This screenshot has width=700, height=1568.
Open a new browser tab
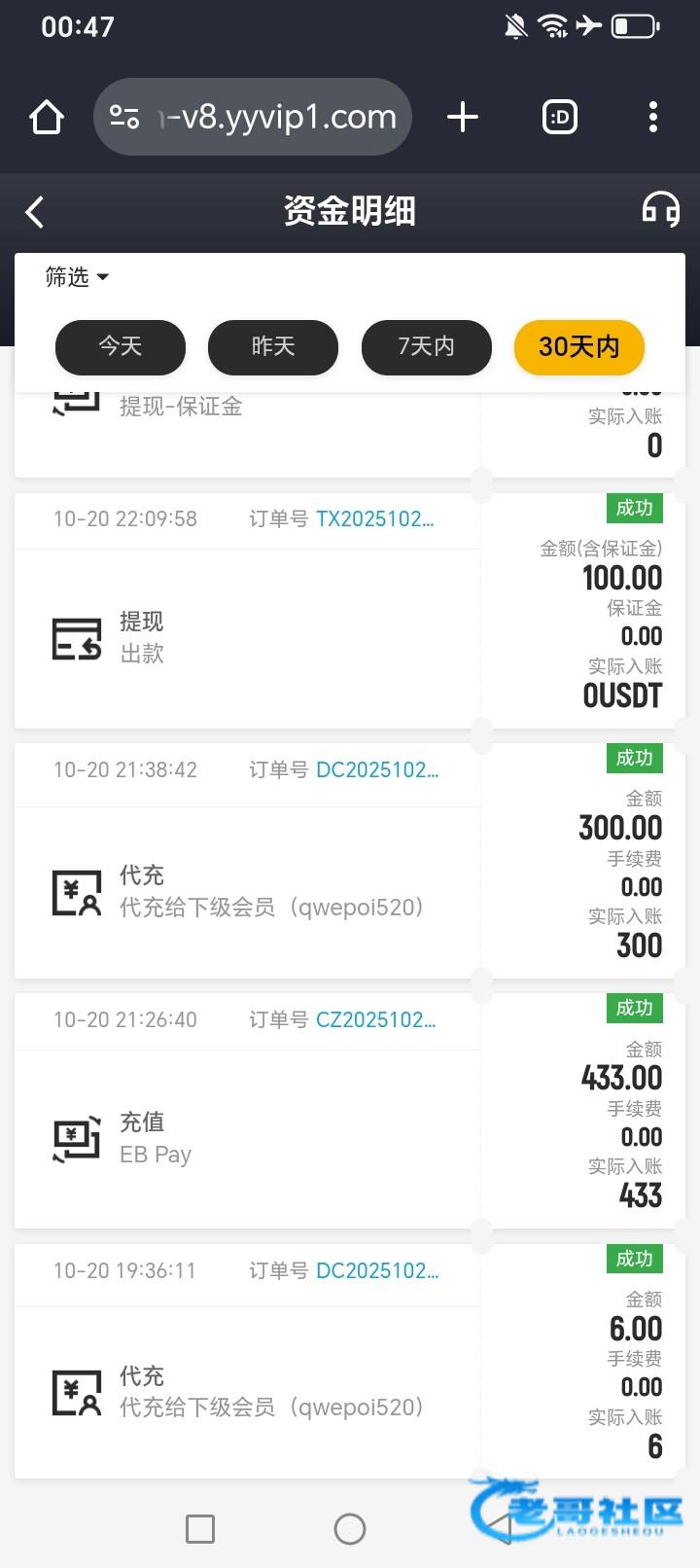pos(463,118)
